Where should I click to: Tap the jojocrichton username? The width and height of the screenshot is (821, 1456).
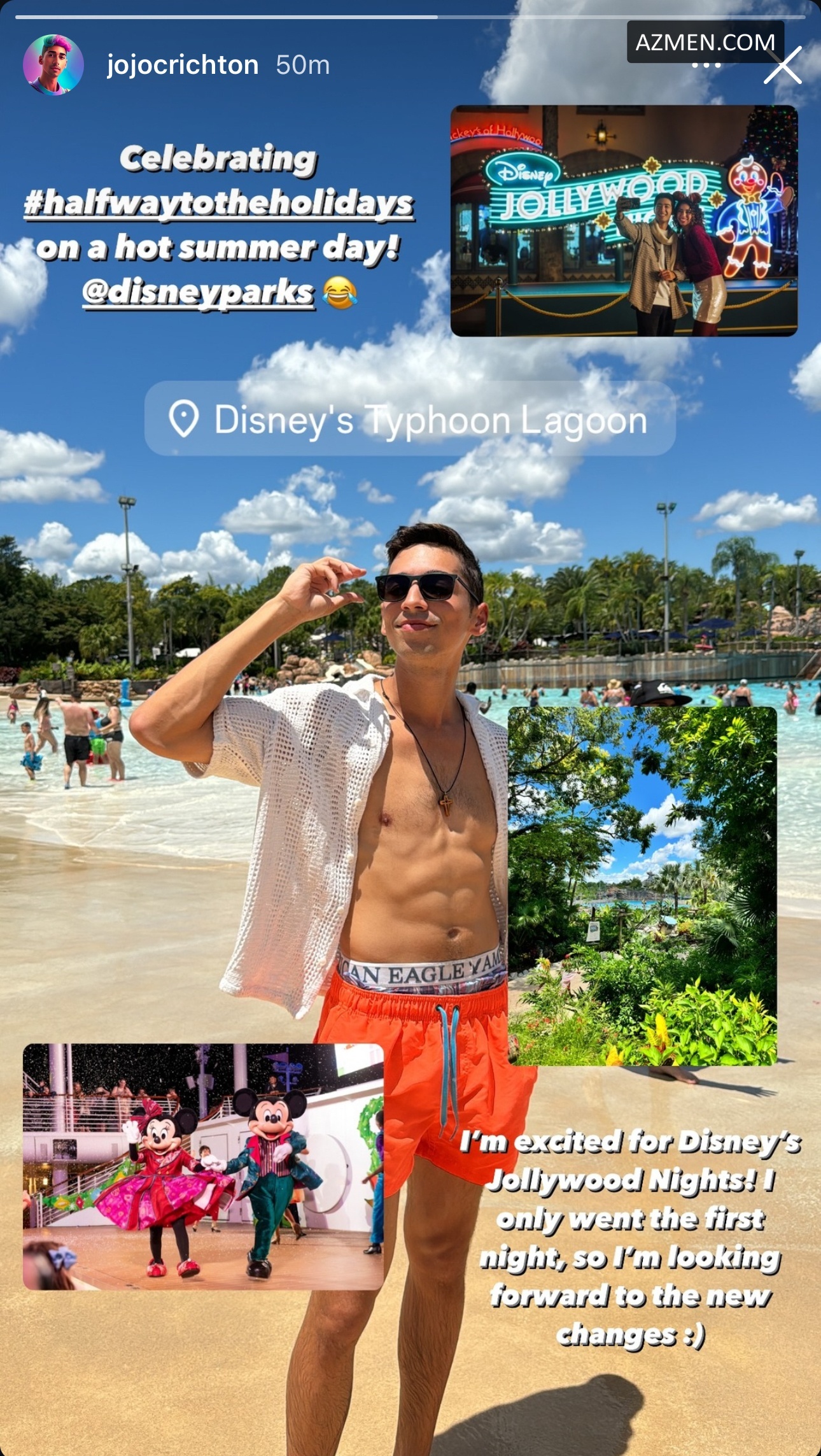[183, 65]
